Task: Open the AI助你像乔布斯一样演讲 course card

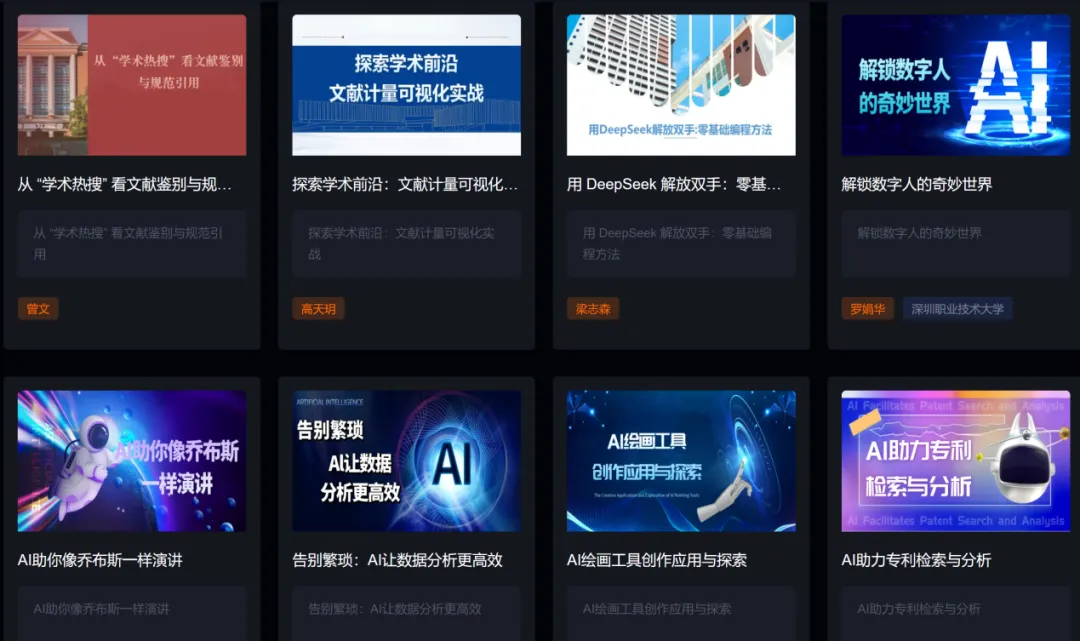Action: pos(132,509)
